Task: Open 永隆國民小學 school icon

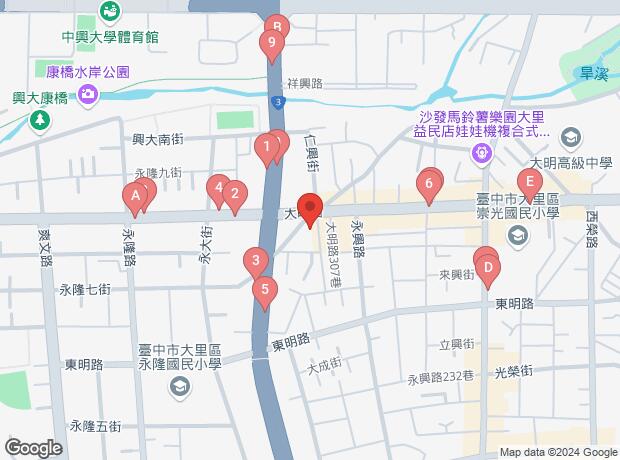Action: point(180,387)
